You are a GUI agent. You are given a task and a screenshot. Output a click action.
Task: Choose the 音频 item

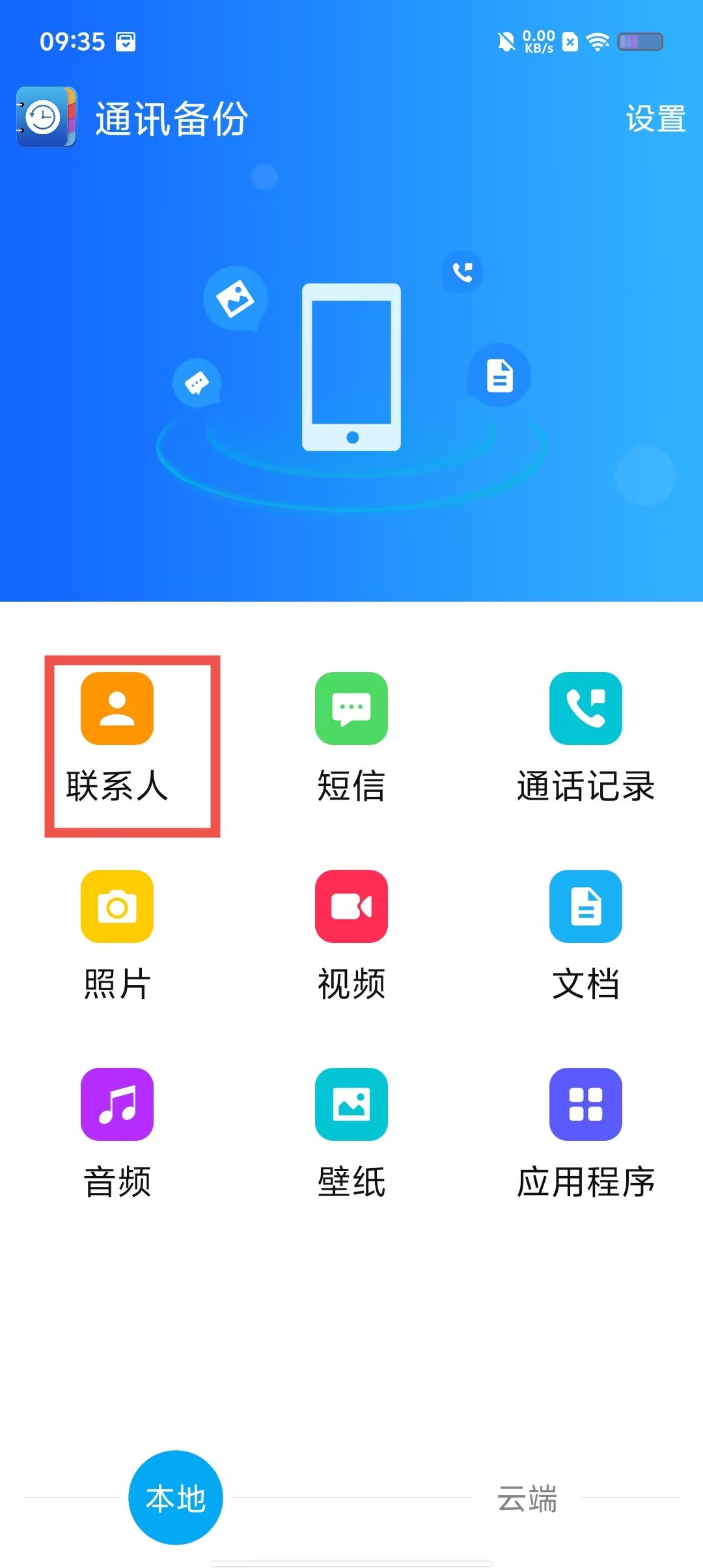pyautogui.click(x=117, y=1104)
